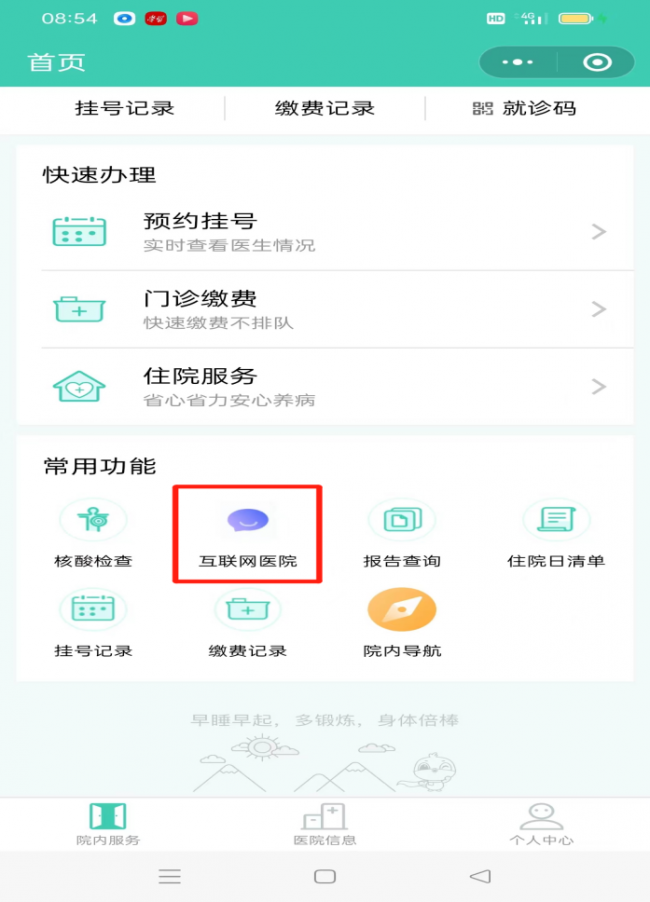Switch to the 院内服务 tab
The height and width of the screenshot is (902, 650).
(x=108, y=824)
